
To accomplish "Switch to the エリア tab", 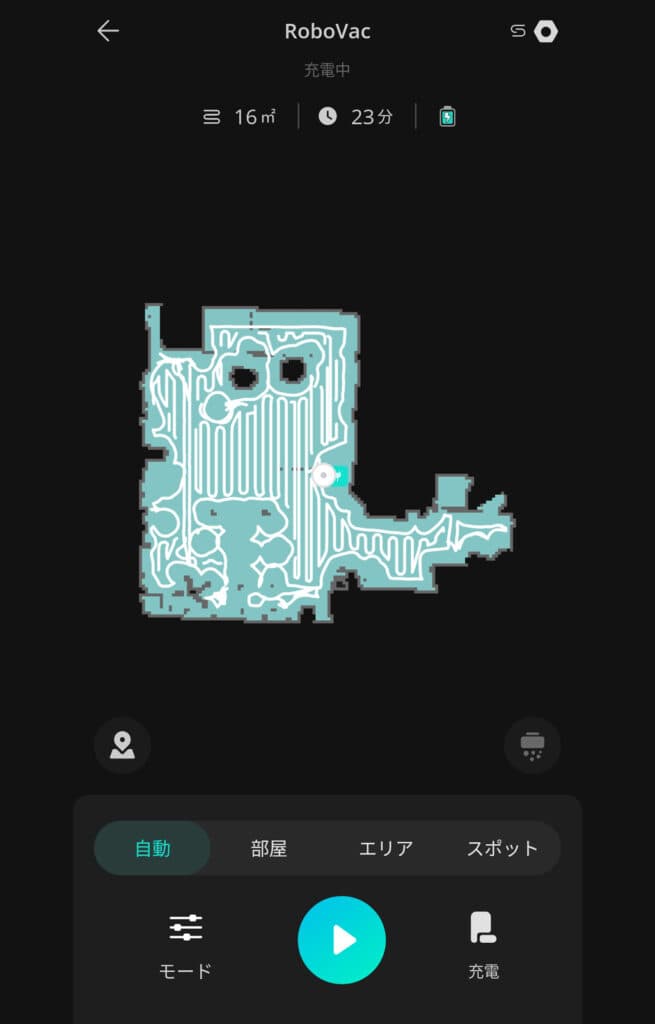I will pos(386,848).
